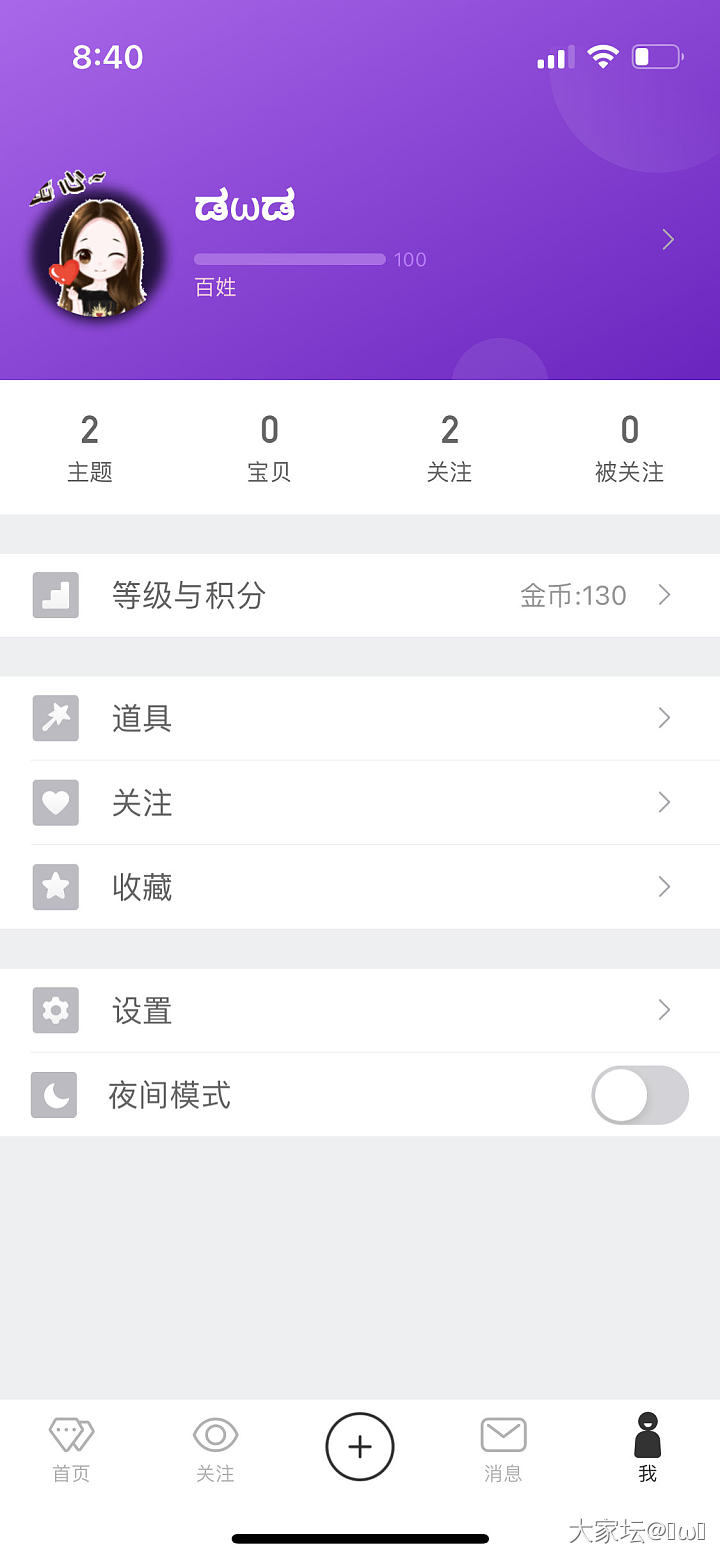Open the 宝贝 items count
This screenshot has height=1559, width=720.
[269, 448]
